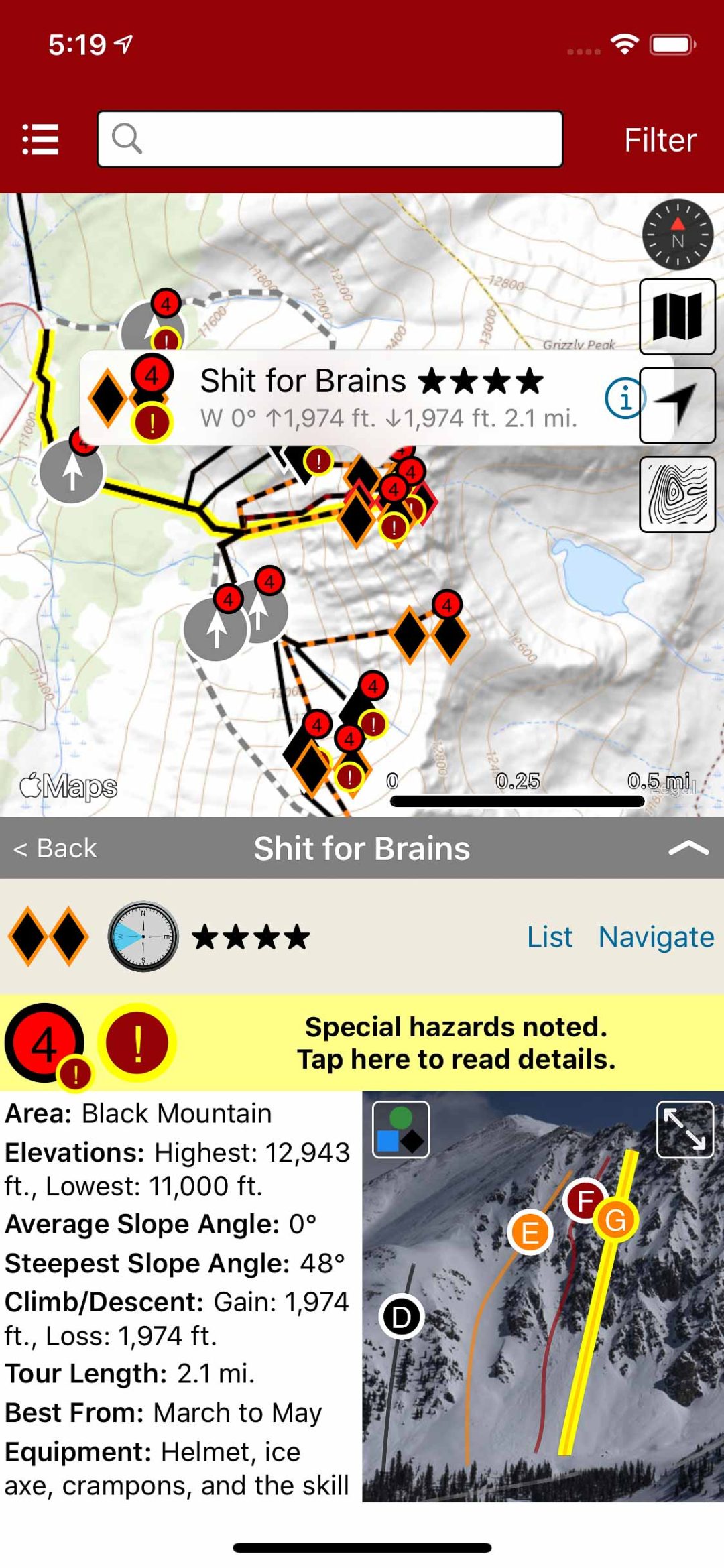Open the Filter options
Screen dimensions: 724x1568
660,139
